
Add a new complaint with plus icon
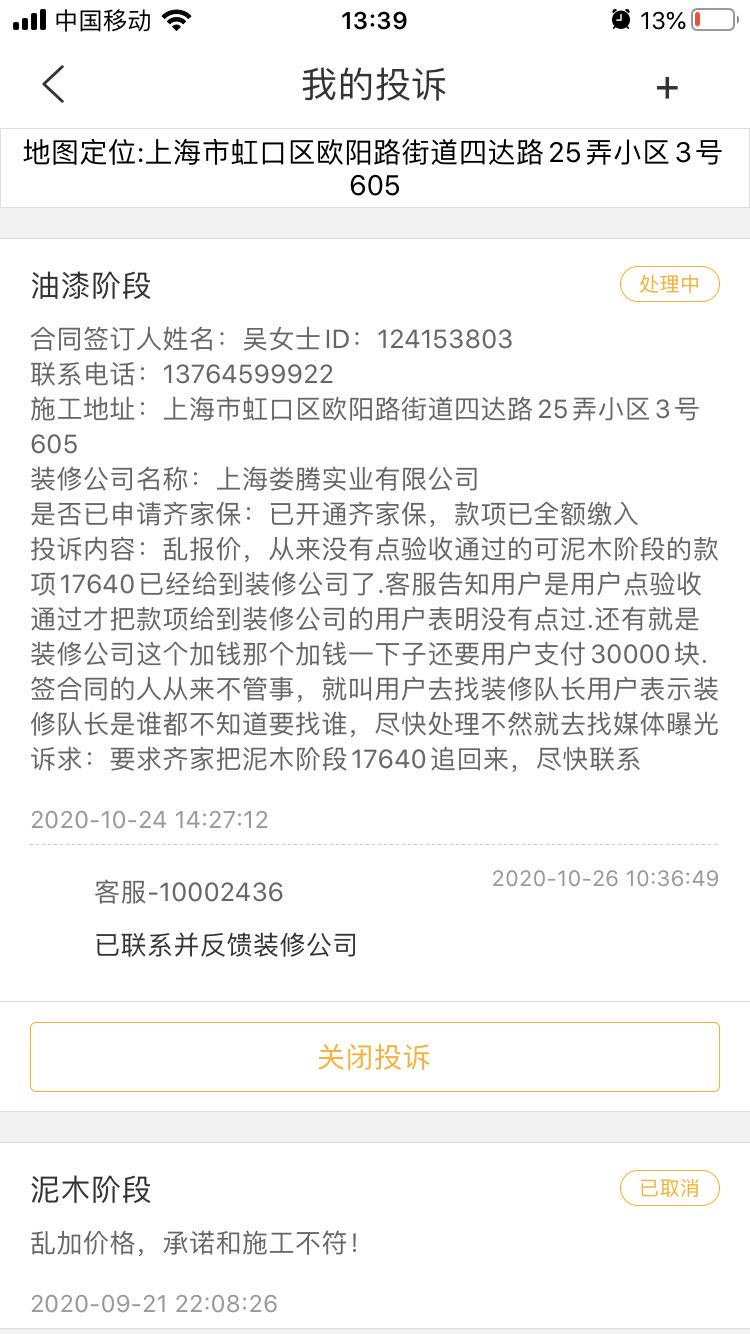point(667,87)
